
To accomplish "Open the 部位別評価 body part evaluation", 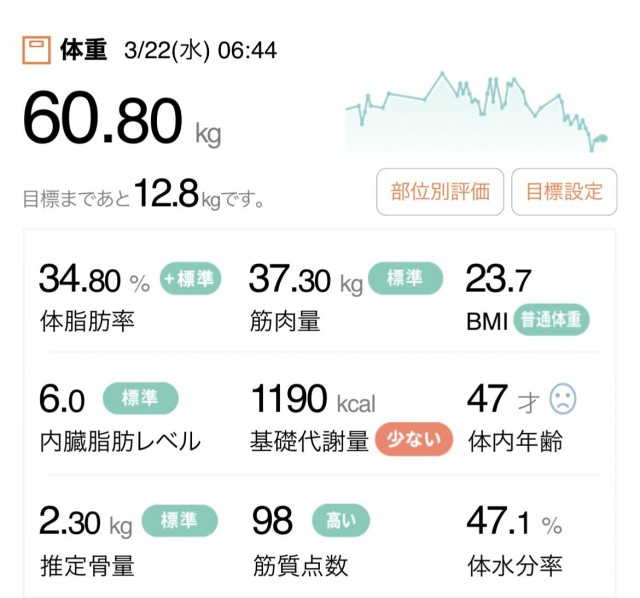I will pyautogui.click(x=440, y=192).
